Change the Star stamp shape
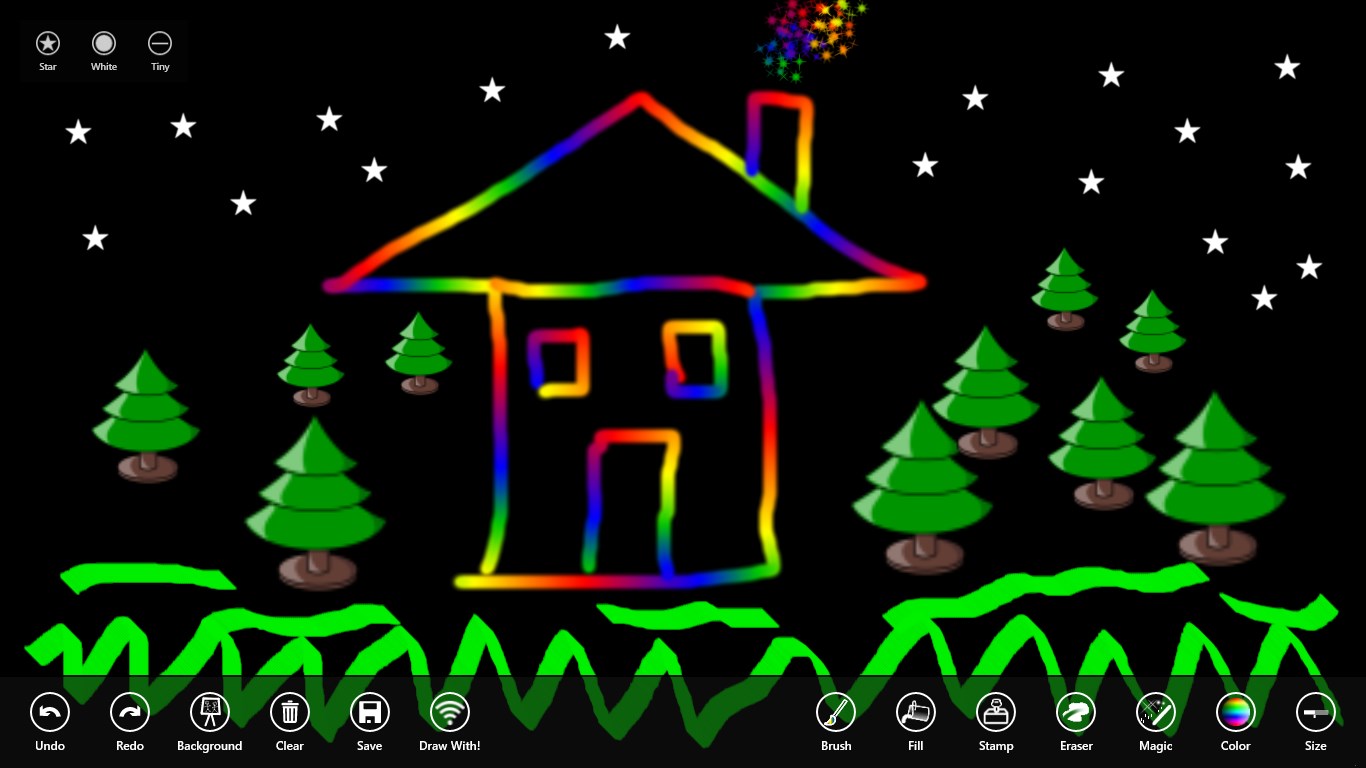 [48, 43]
